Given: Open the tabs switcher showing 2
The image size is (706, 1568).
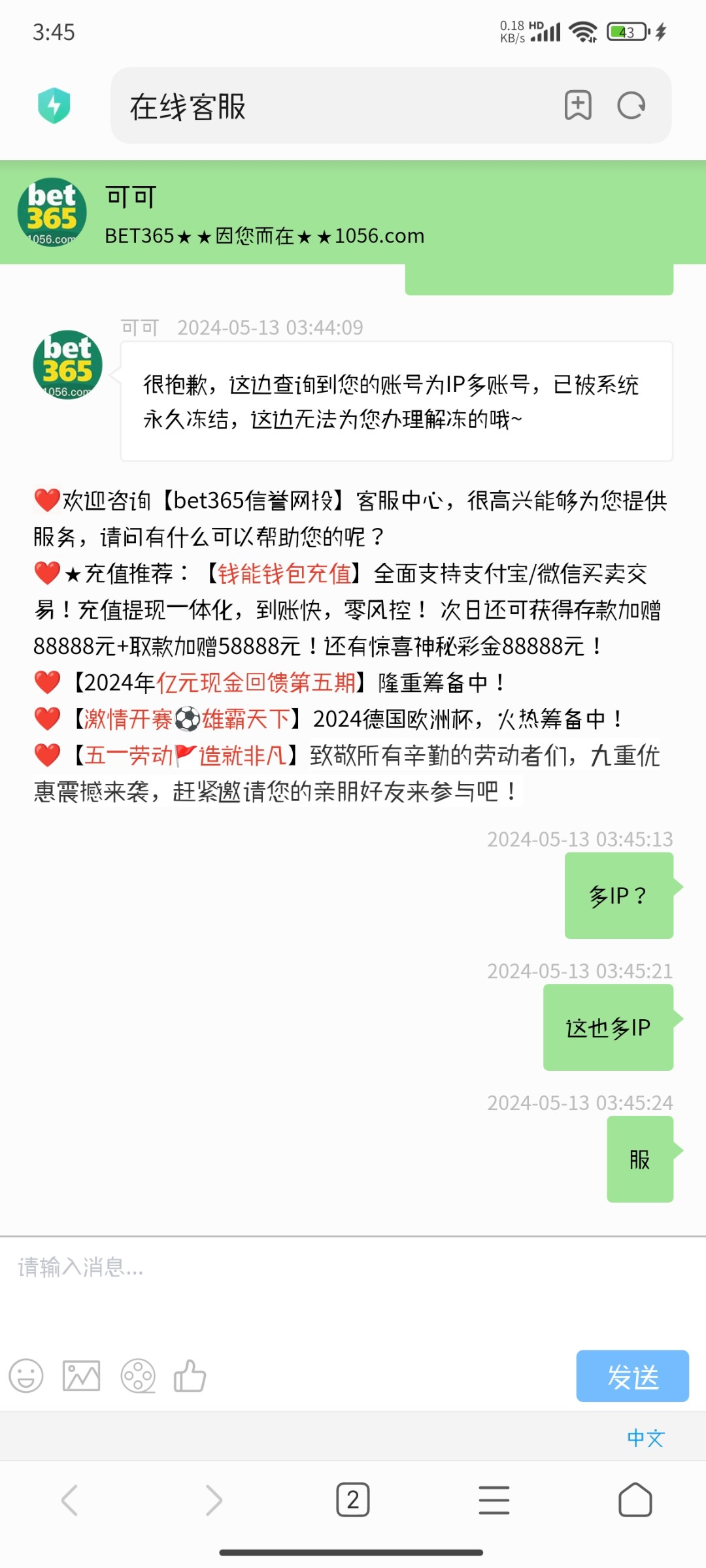Looking at the screenshot, I should pyautogui.click(x=353, y=1499).
